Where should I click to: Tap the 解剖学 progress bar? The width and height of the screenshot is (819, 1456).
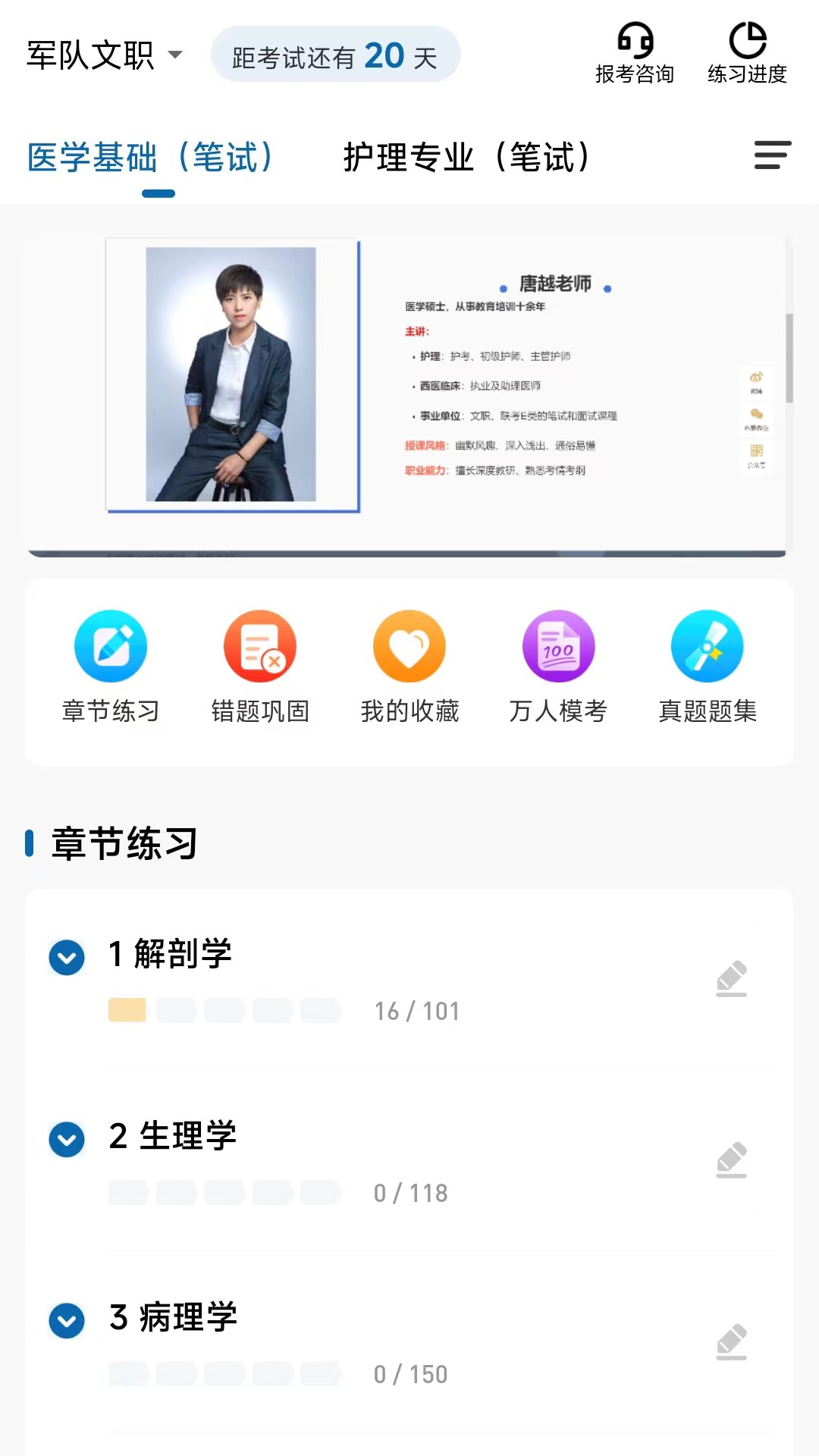227,1011
